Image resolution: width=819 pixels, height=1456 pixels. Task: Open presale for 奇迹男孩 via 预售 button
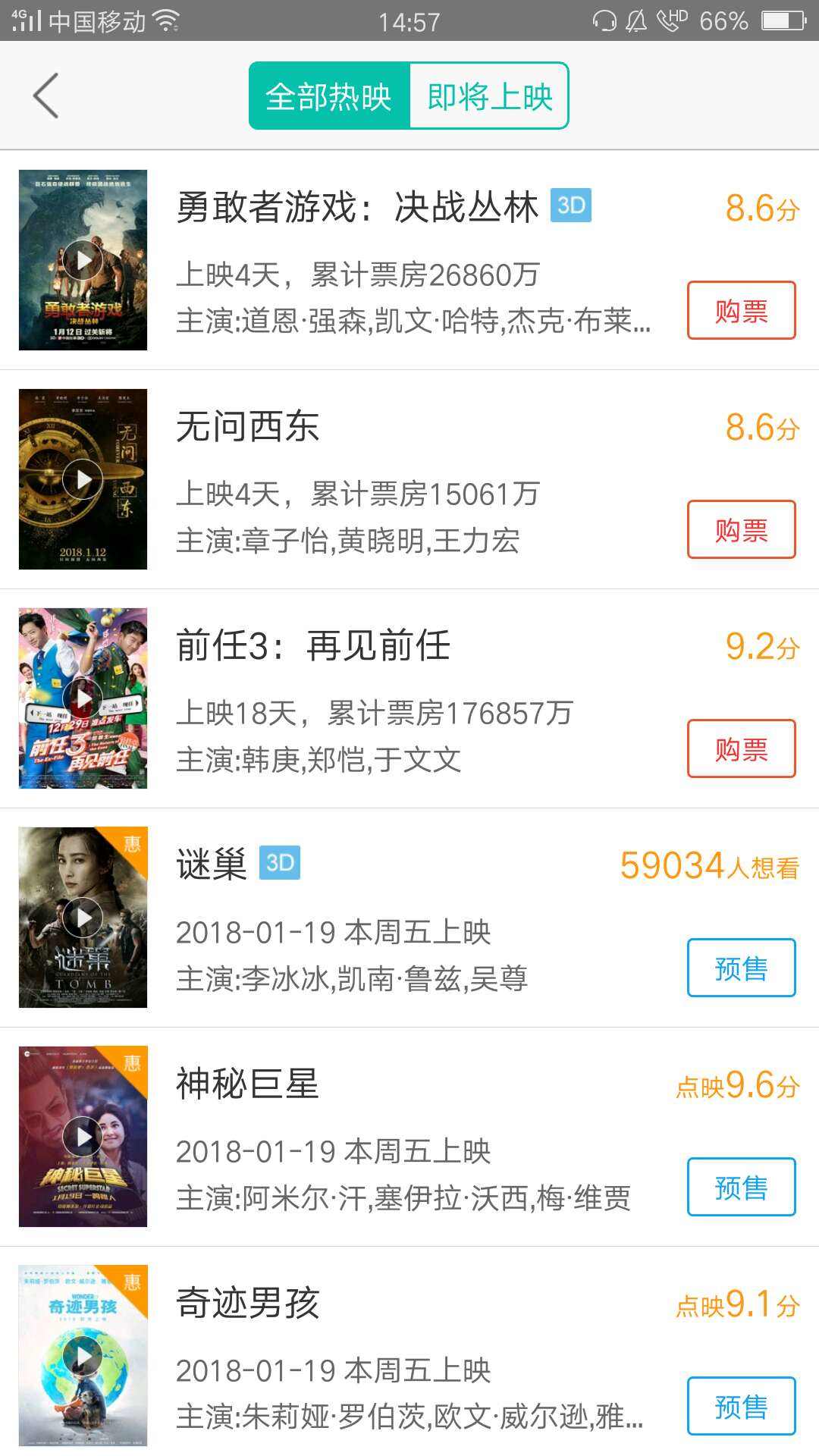click(740, 1405)
